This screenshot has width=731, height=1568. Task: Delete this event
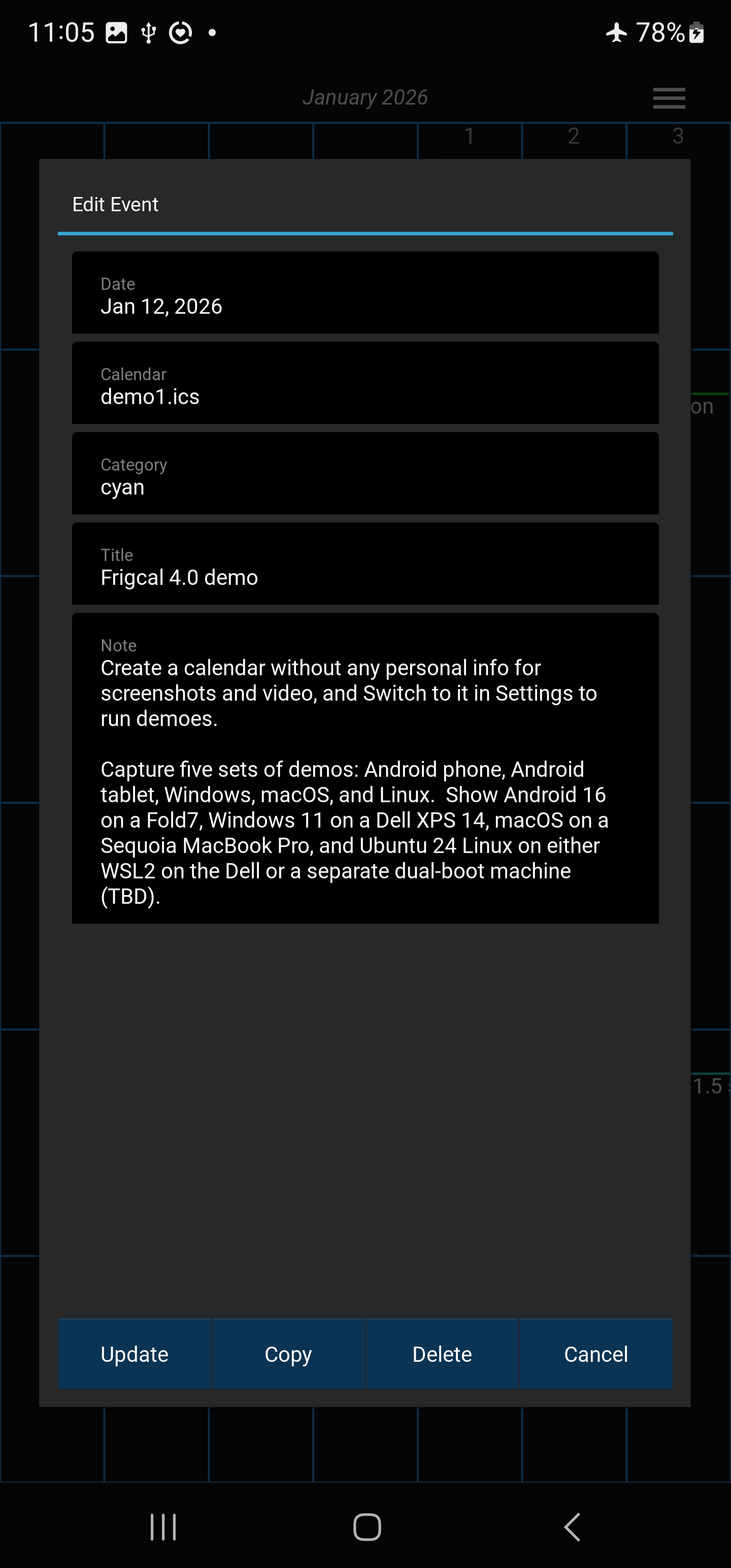442,1354
